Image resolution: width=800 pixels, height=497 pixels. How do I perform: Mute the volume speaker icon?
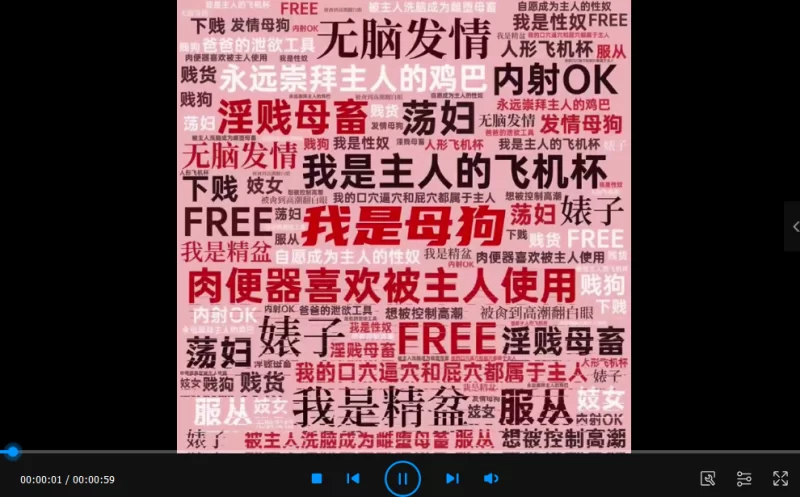tap(491, 479)
